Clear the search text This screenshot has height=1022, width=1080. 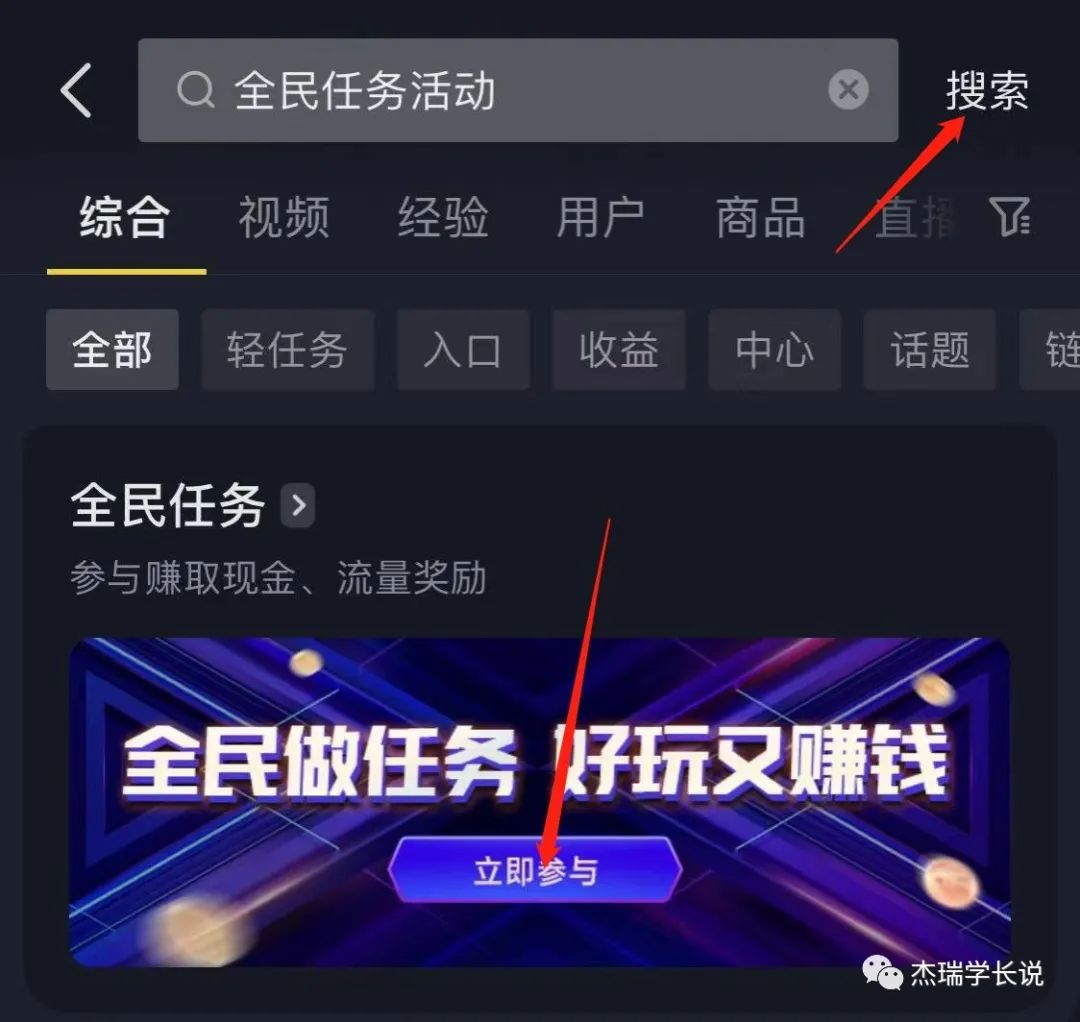coord(848,91)
